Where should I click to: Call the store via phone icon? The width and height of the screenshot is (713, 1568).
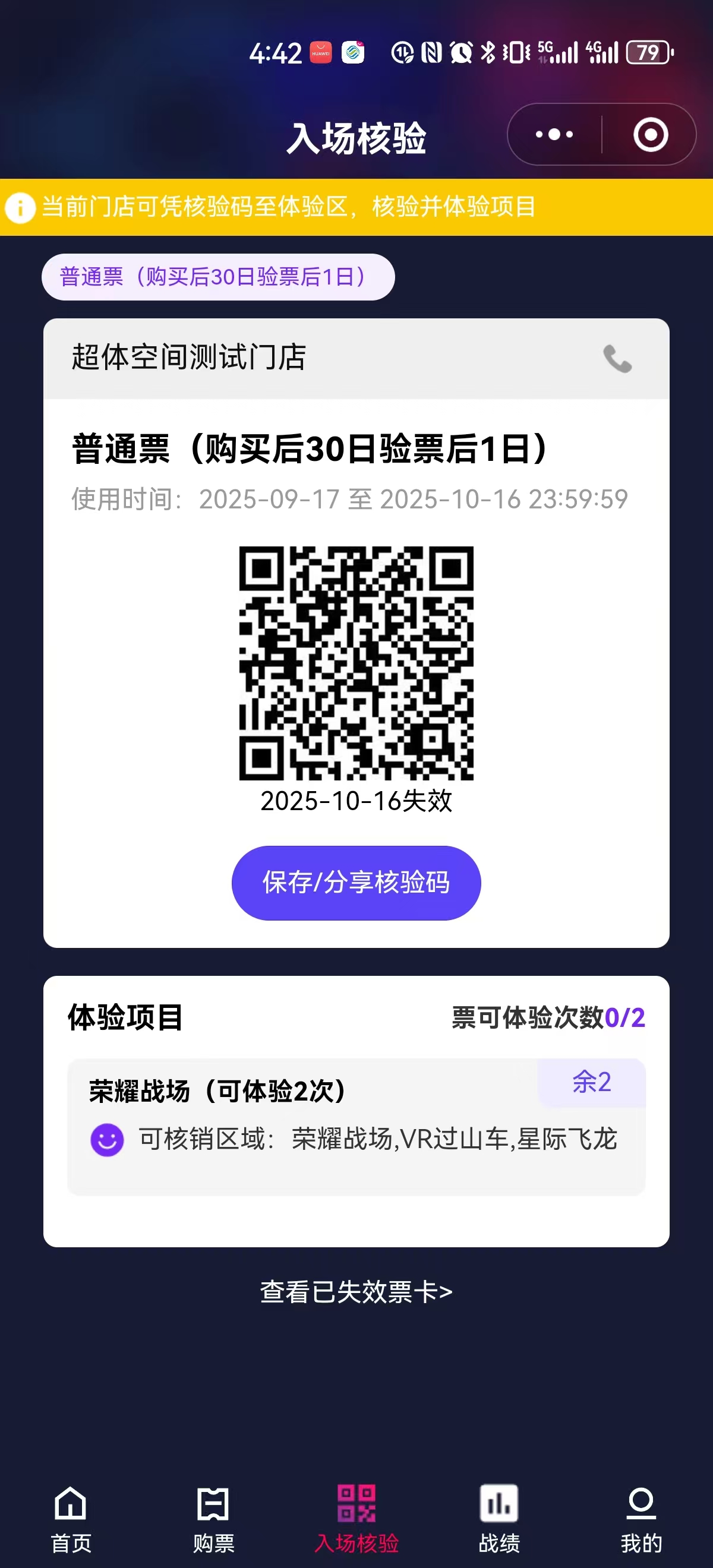click(x=617, y=359)
